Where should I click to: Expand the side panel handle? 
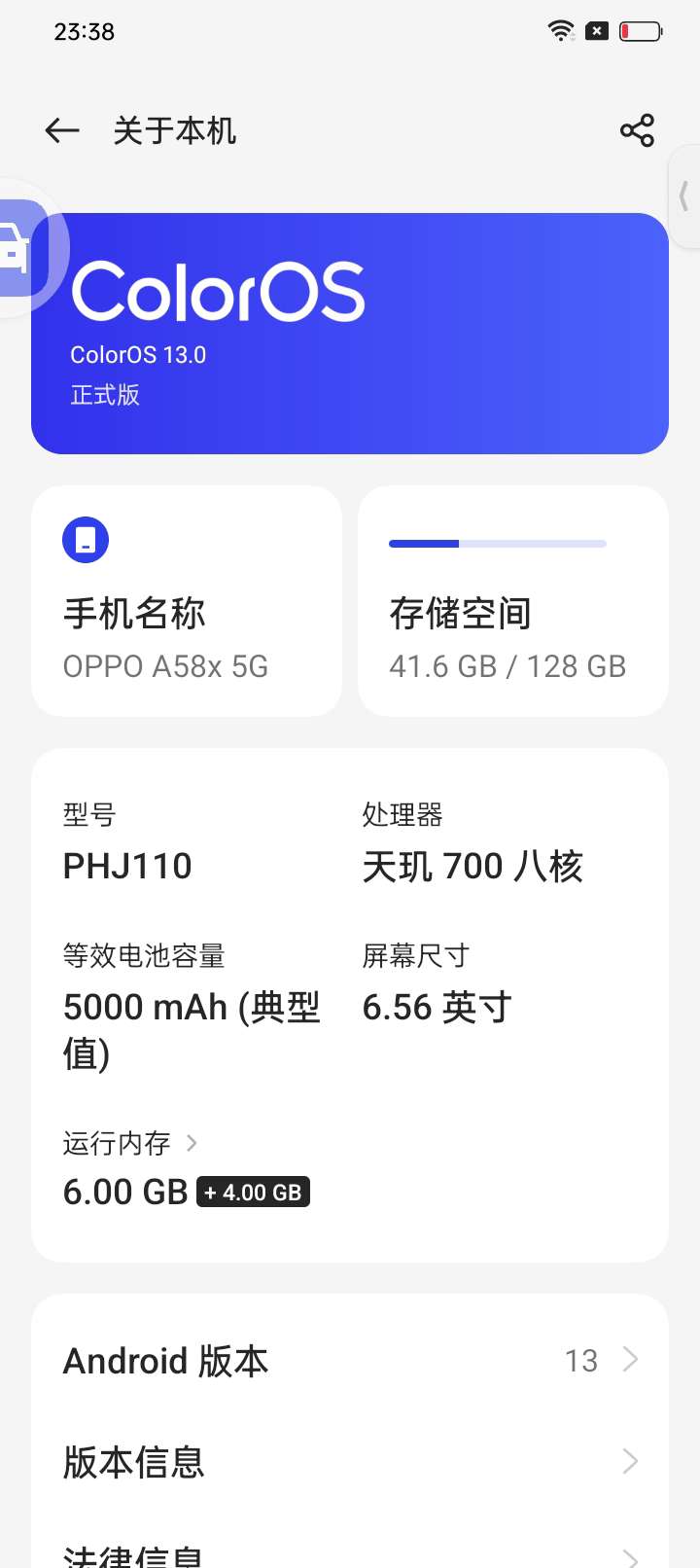coord(685,196)
